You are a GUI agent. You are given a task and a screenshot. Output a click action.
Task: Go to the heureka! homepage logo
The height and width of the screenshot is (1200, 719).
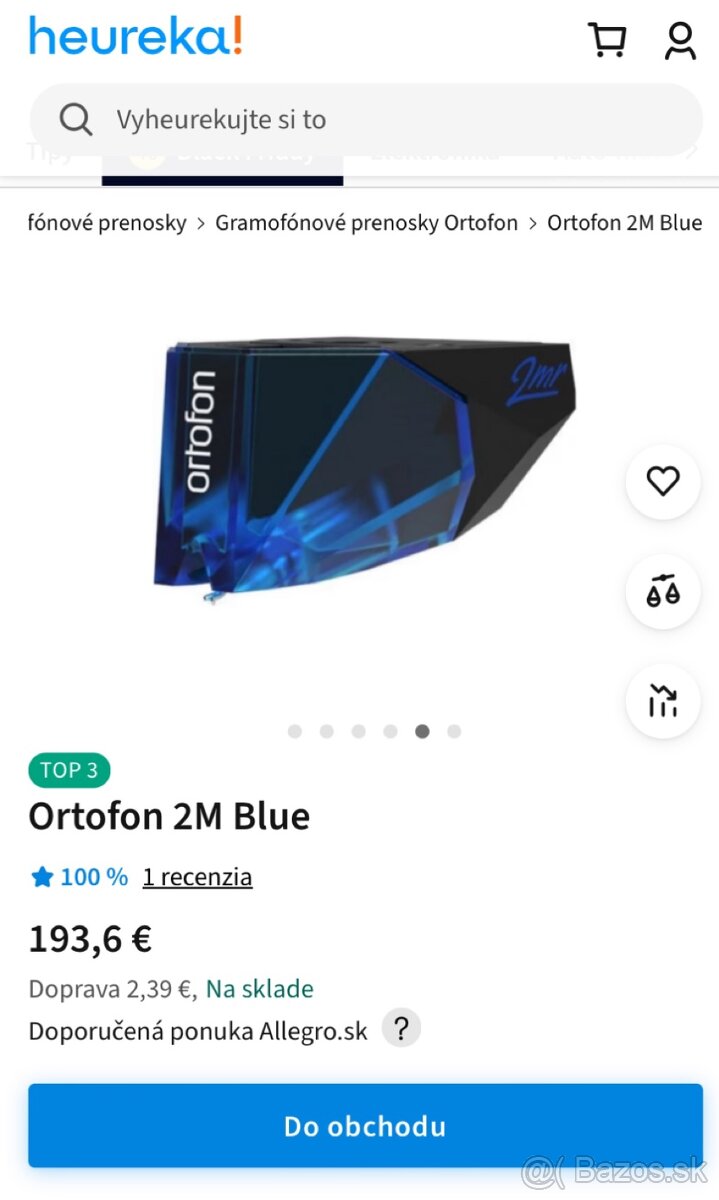135,36
